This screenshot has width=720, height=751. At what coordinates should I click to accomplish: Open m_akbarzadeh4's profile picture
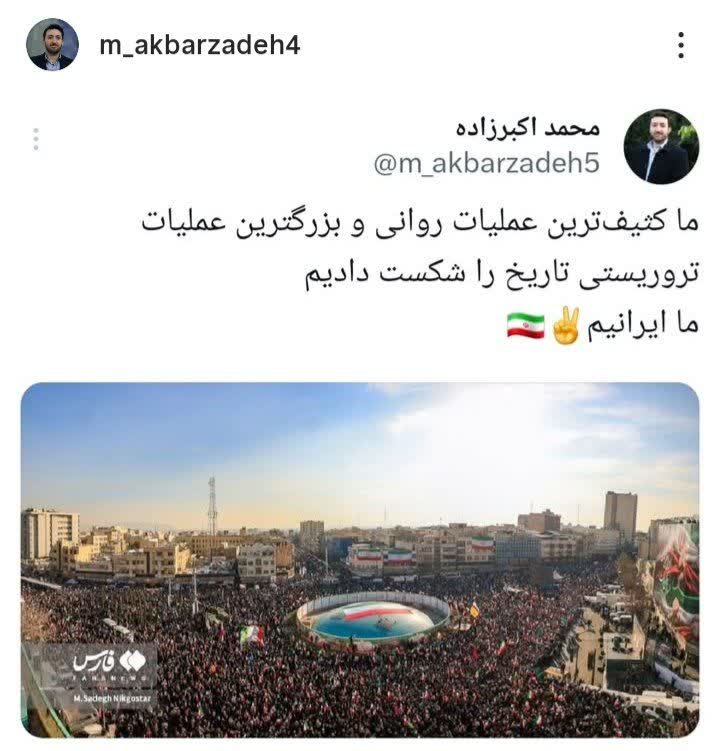pyautogui.click(x=52, y=45)
